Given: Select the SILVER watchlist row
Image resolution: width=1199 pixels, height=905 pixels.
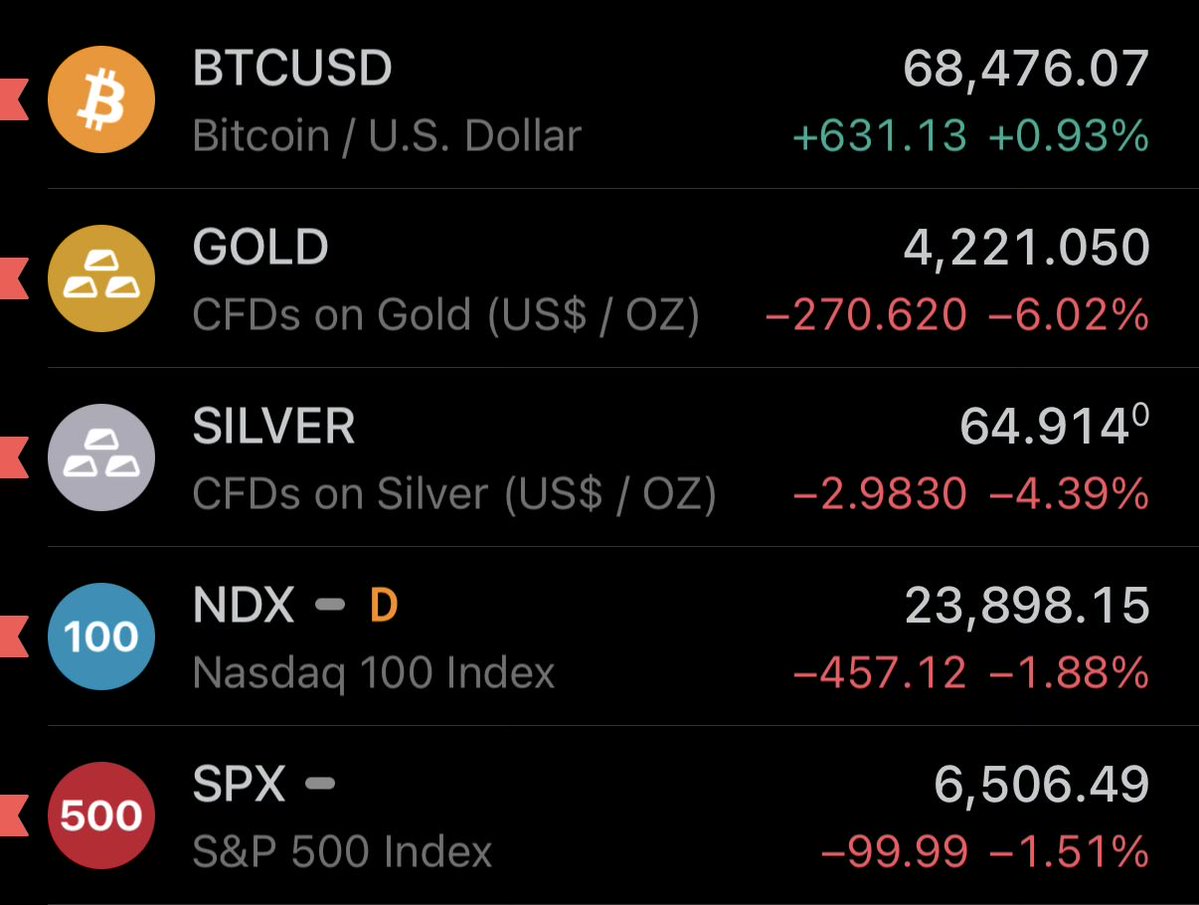Looking at the screenshot, I should (x=600, y=459).
